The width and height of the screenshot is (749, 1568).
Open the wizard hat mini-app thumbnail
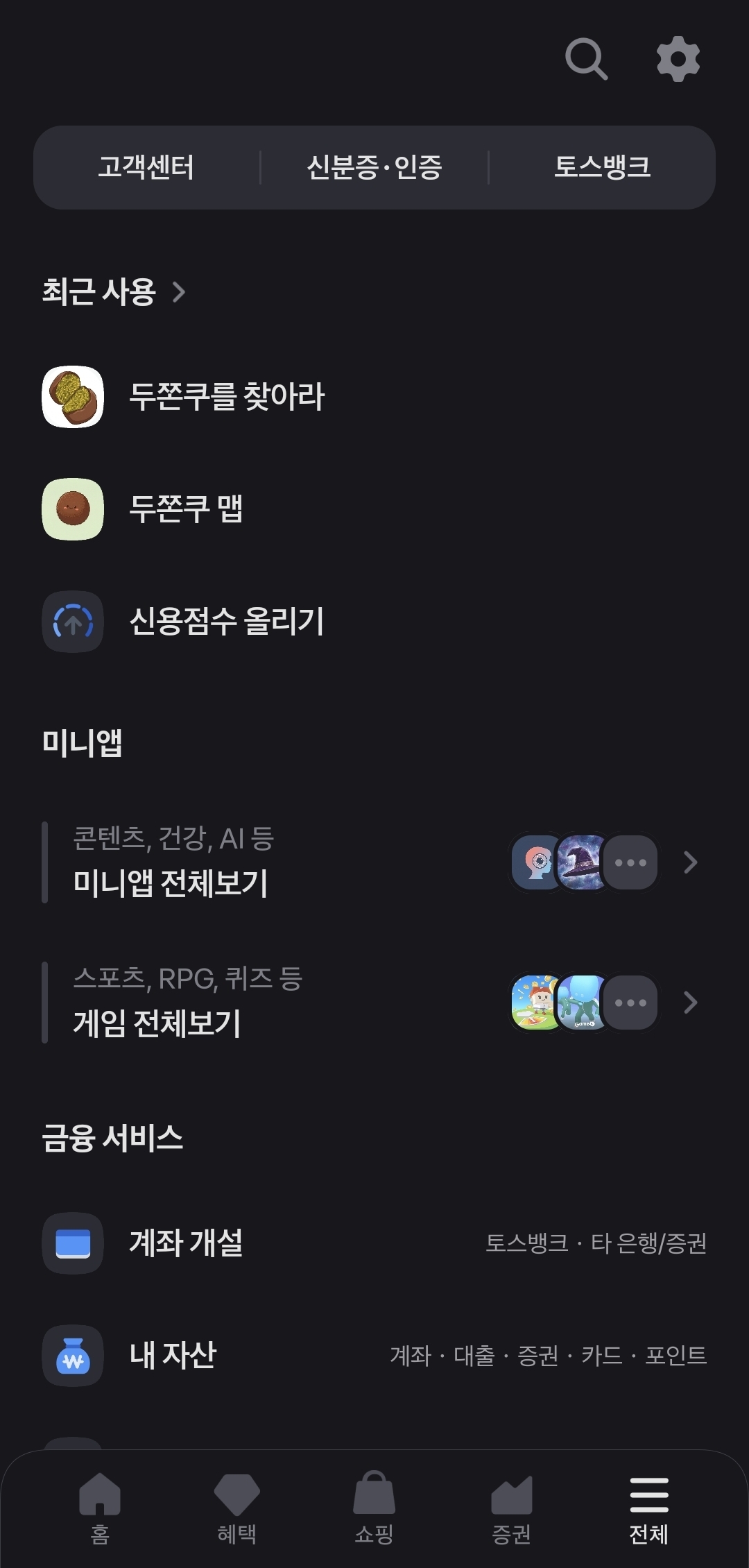583,863
